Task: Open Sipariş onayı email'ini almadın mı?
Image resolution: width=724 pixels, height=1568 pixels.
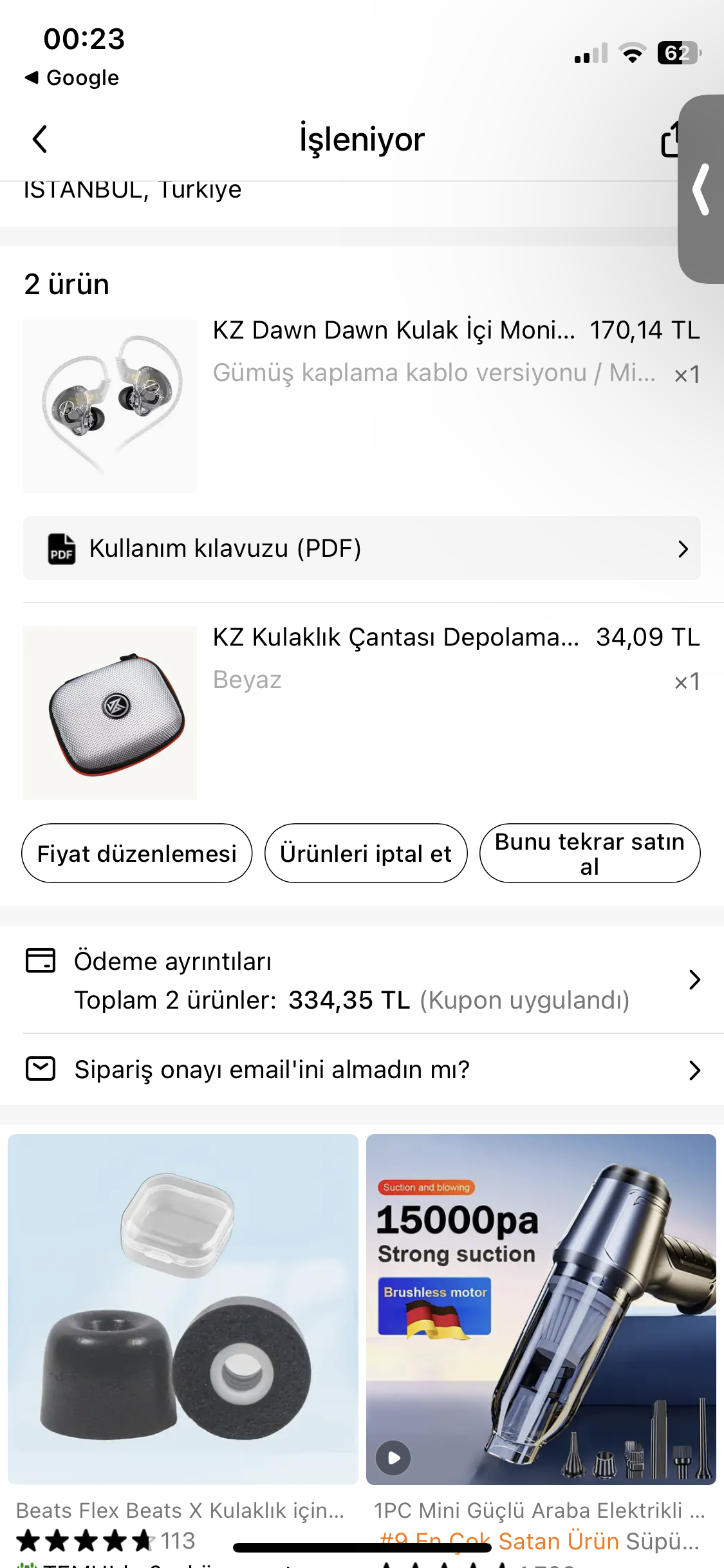Action: click(x=362, y=1070)
